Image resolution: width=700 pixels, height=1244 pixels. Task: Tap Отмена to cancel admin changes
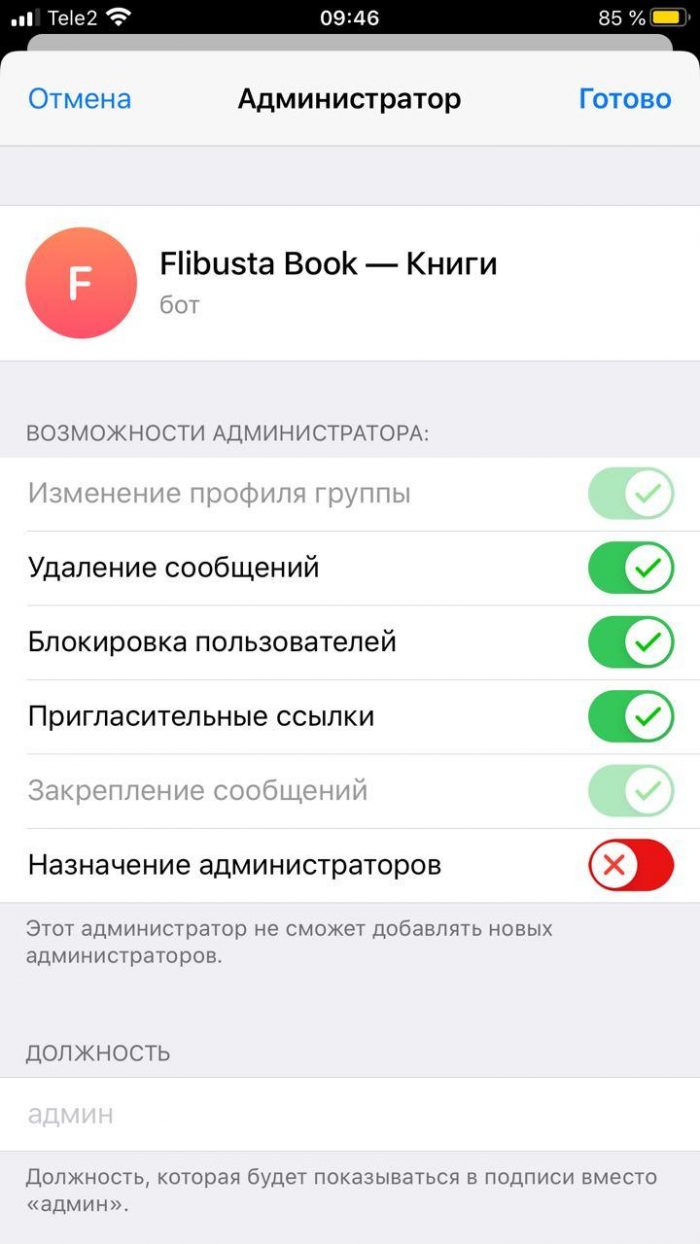(x=79, y=99)
